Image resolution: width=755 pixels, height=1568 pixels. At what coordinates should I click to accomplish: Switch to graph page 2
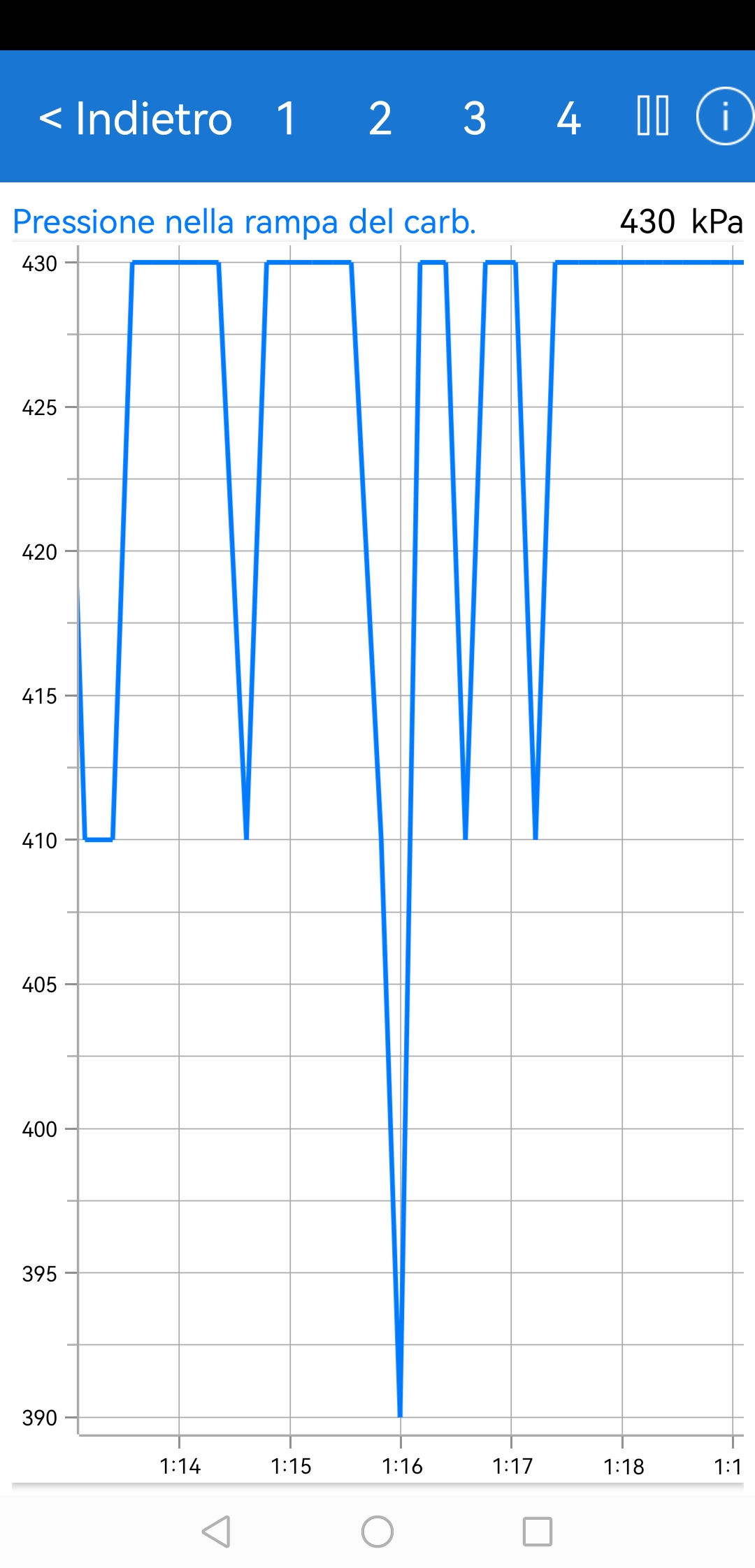click(x=380, y=118)
